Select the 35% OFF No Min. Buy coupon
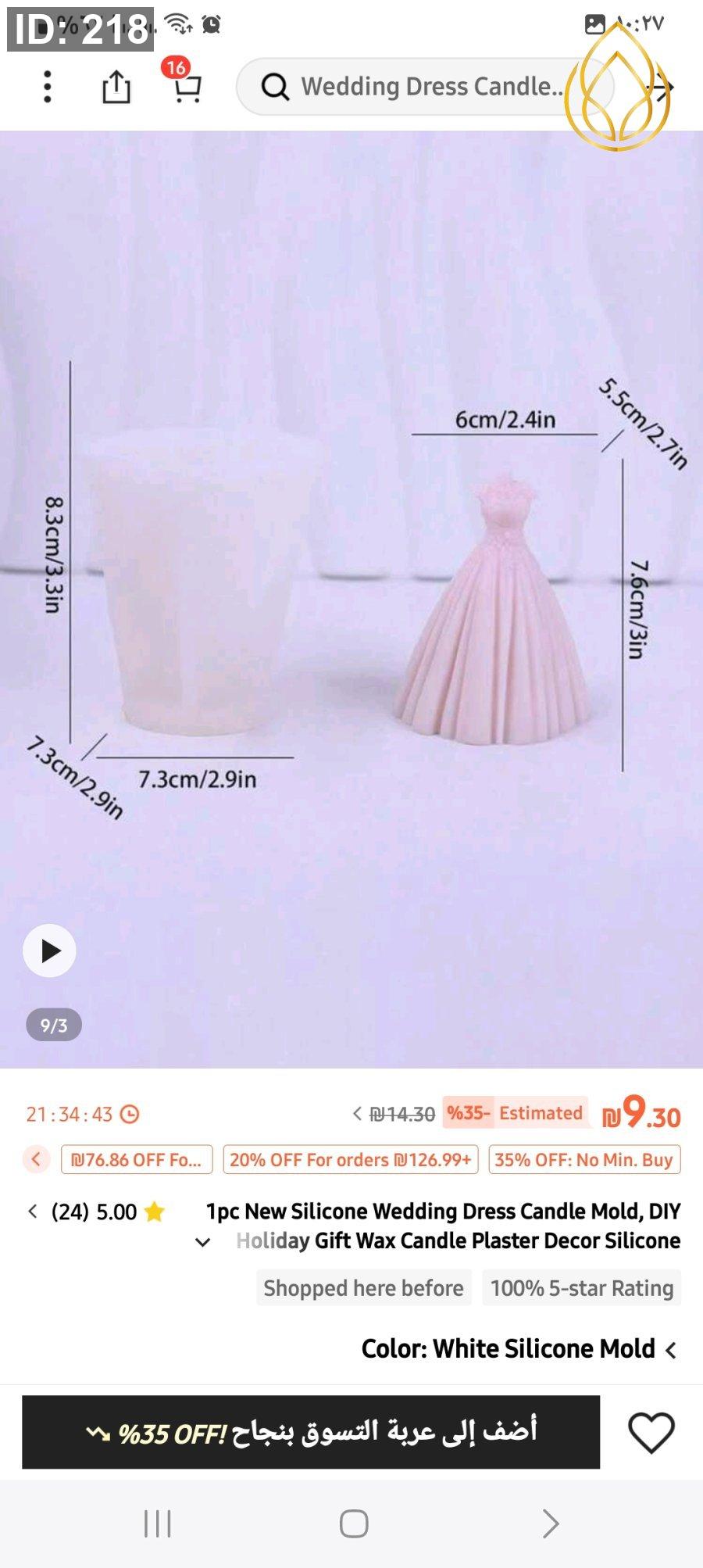The width and height of the screenshot is (703, 1568). [x=584, y=1160]
